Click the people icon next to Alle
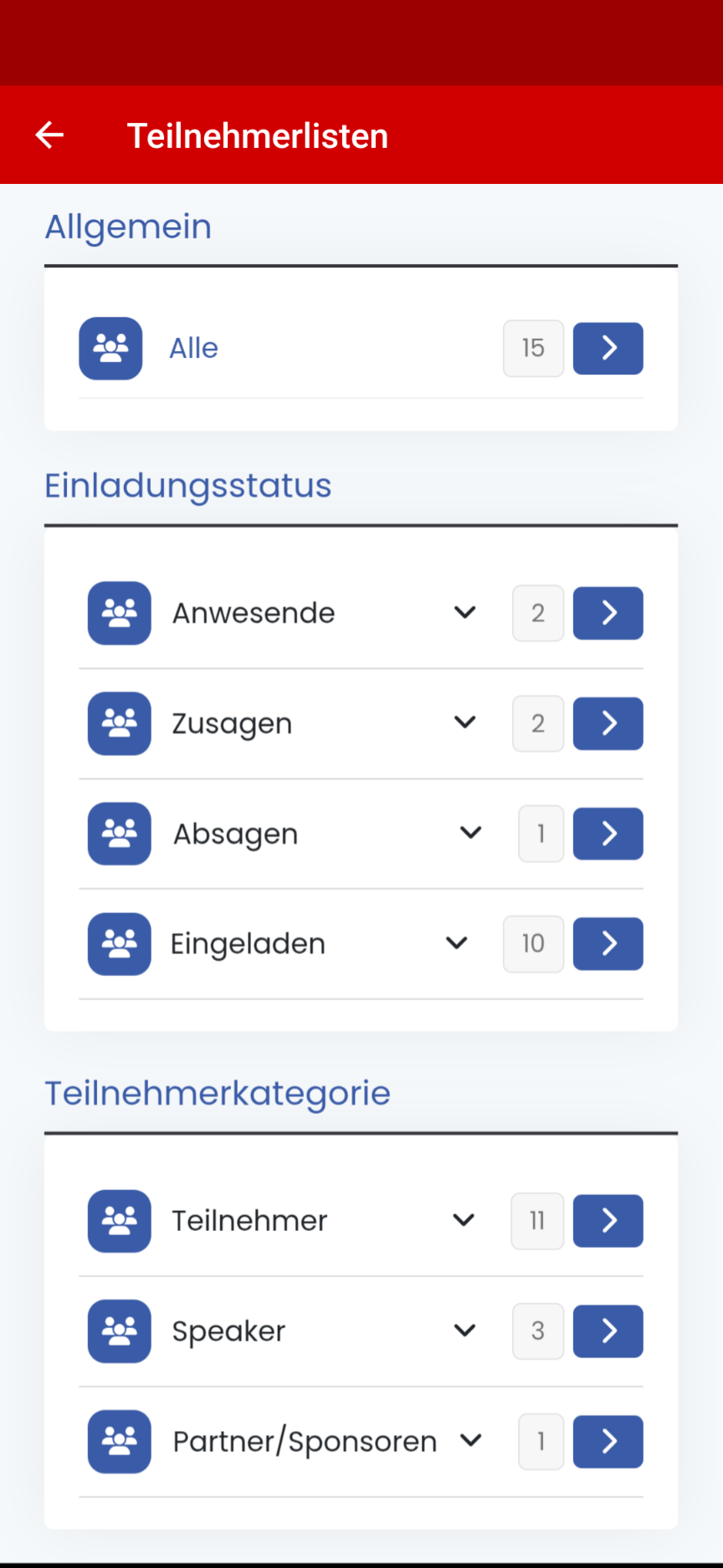Image resolution: width=723 pixels, height=1568 pixels. tap(110, 349)
